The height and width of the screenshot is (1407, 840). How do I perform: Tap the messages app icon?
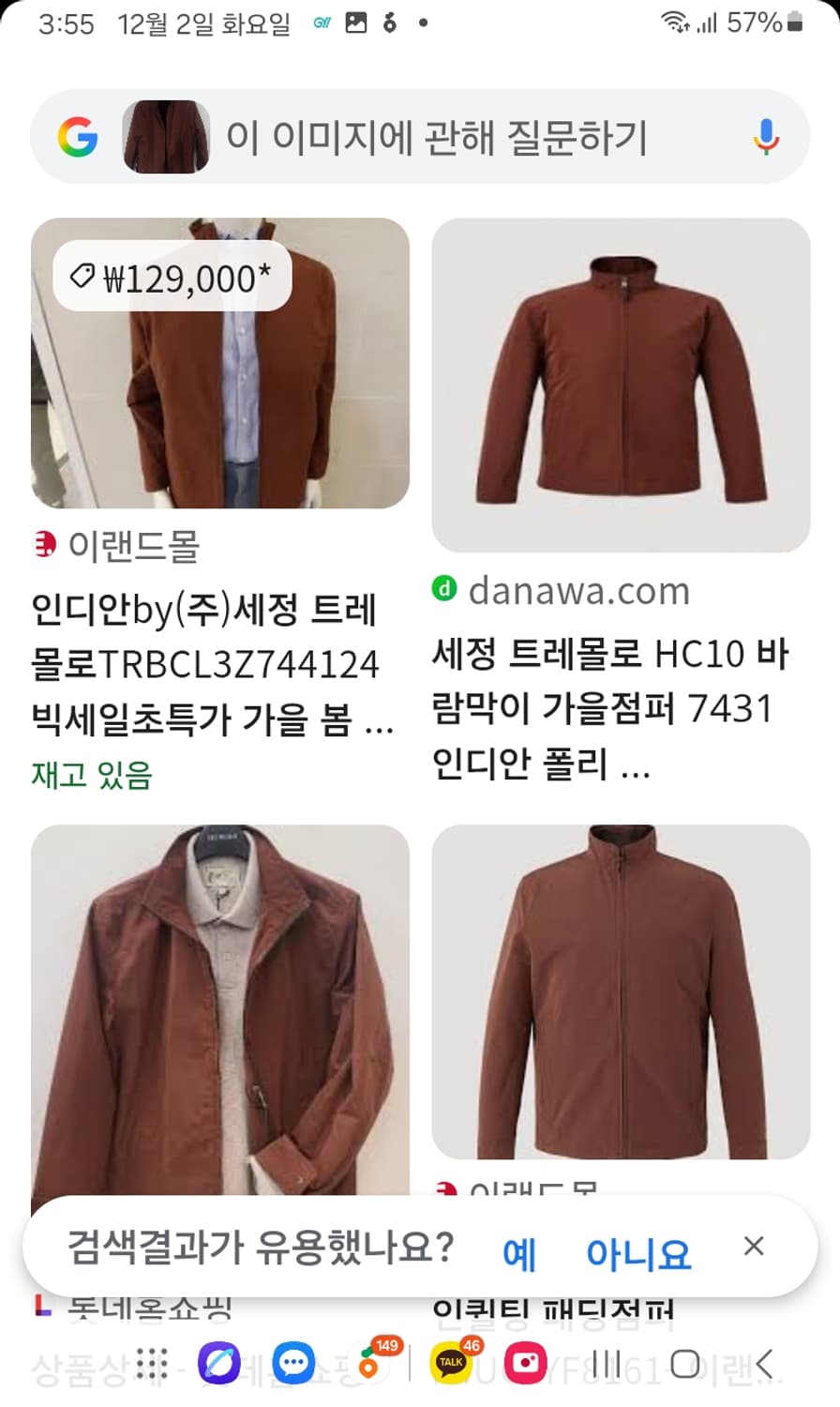(294, 1366)
